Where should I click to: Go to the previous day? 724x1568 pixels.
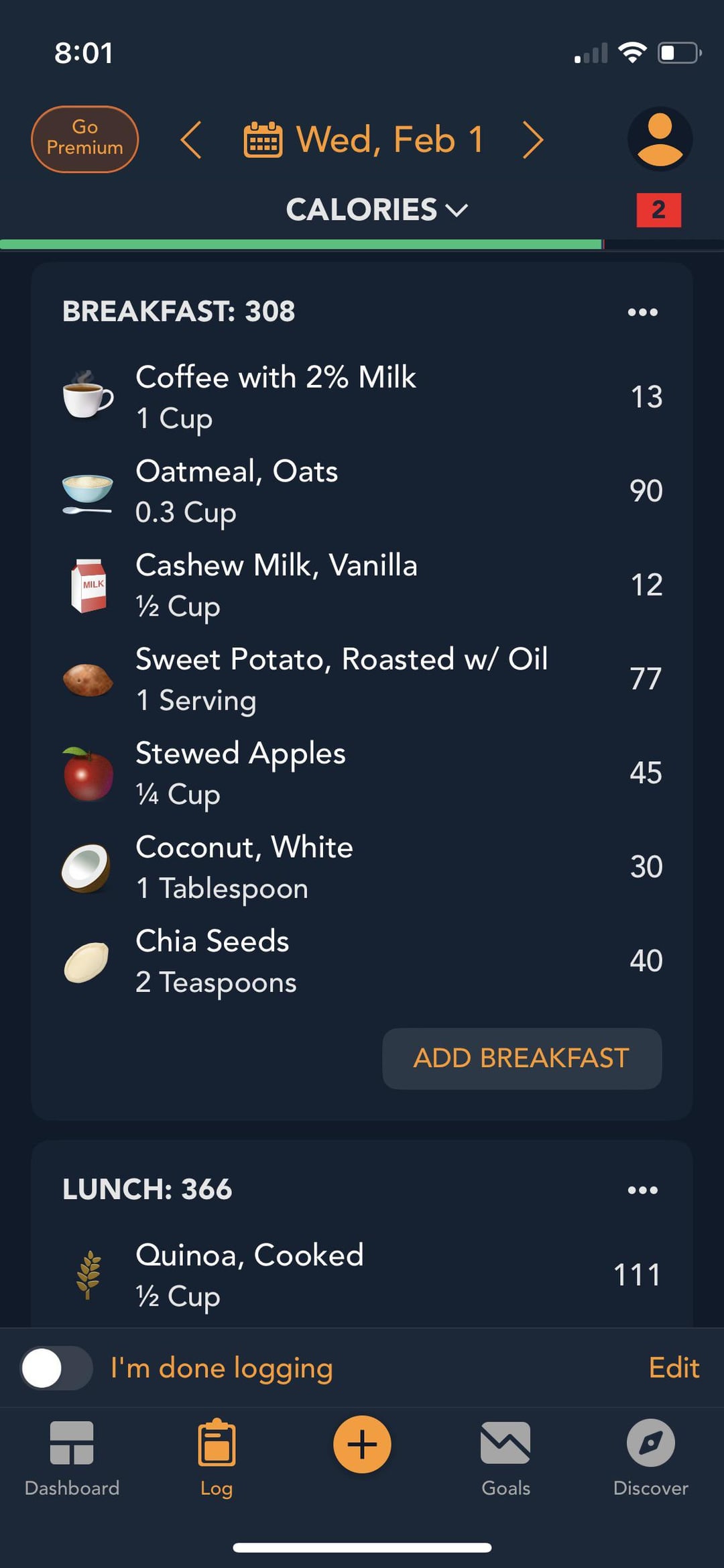[x=191, y=139]
